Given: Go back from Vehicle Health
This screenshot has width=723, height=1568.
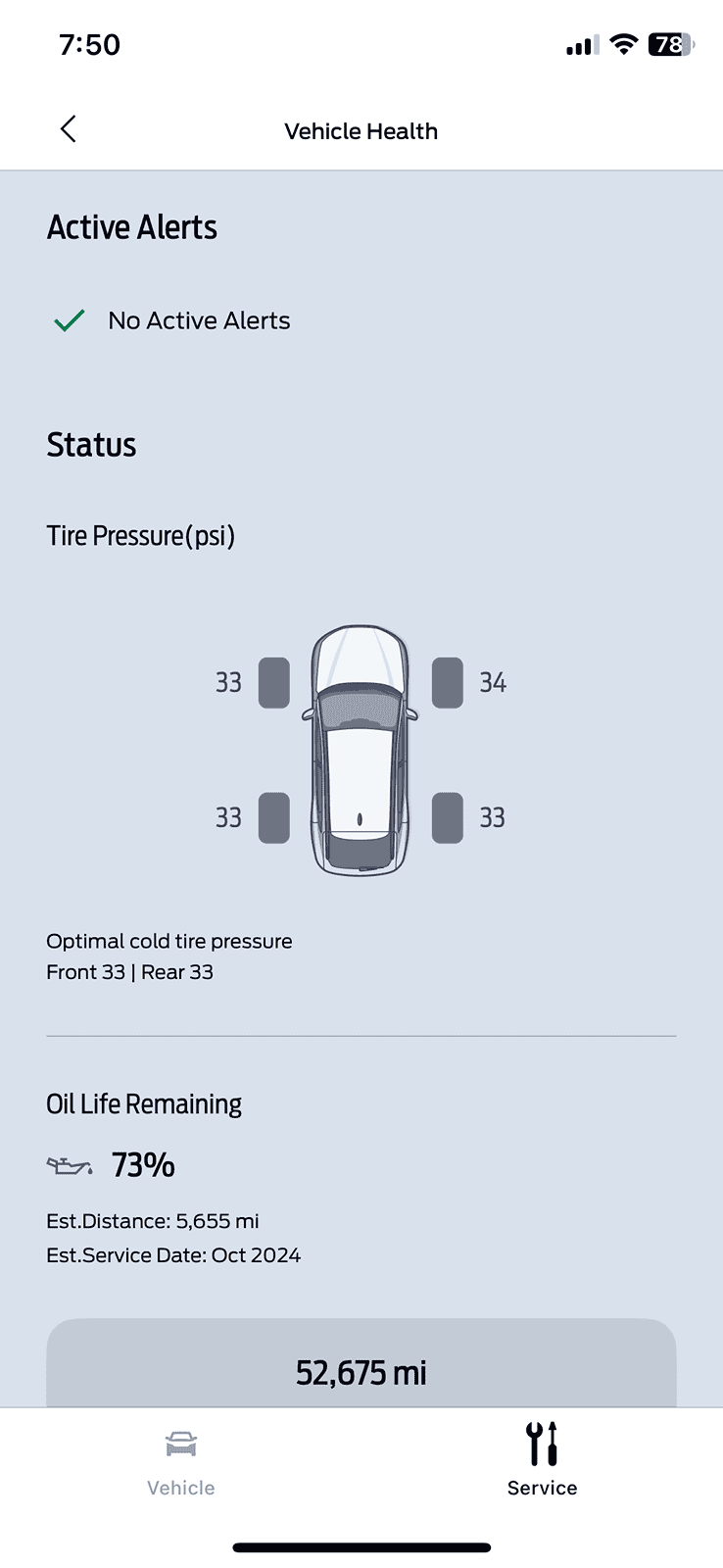Looking at the screenshot, I should click(68, 129).
